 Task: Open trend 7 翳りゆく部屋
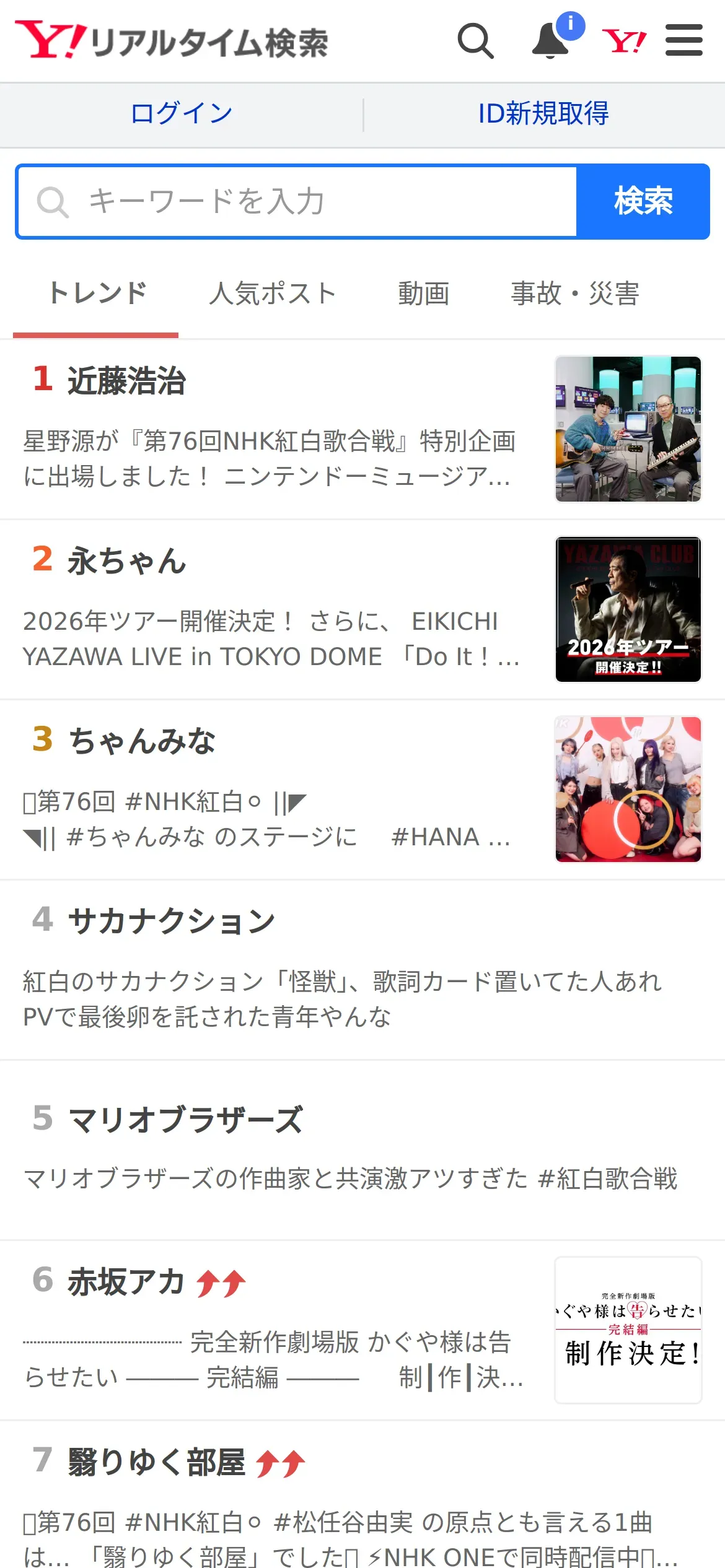[x=156, y=1461]
